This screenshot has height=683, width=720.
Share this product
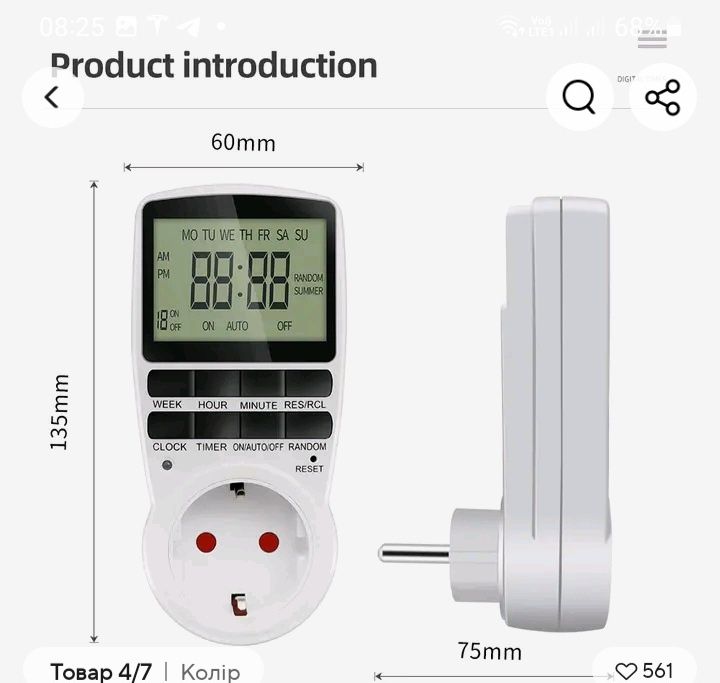coord(662,97)
